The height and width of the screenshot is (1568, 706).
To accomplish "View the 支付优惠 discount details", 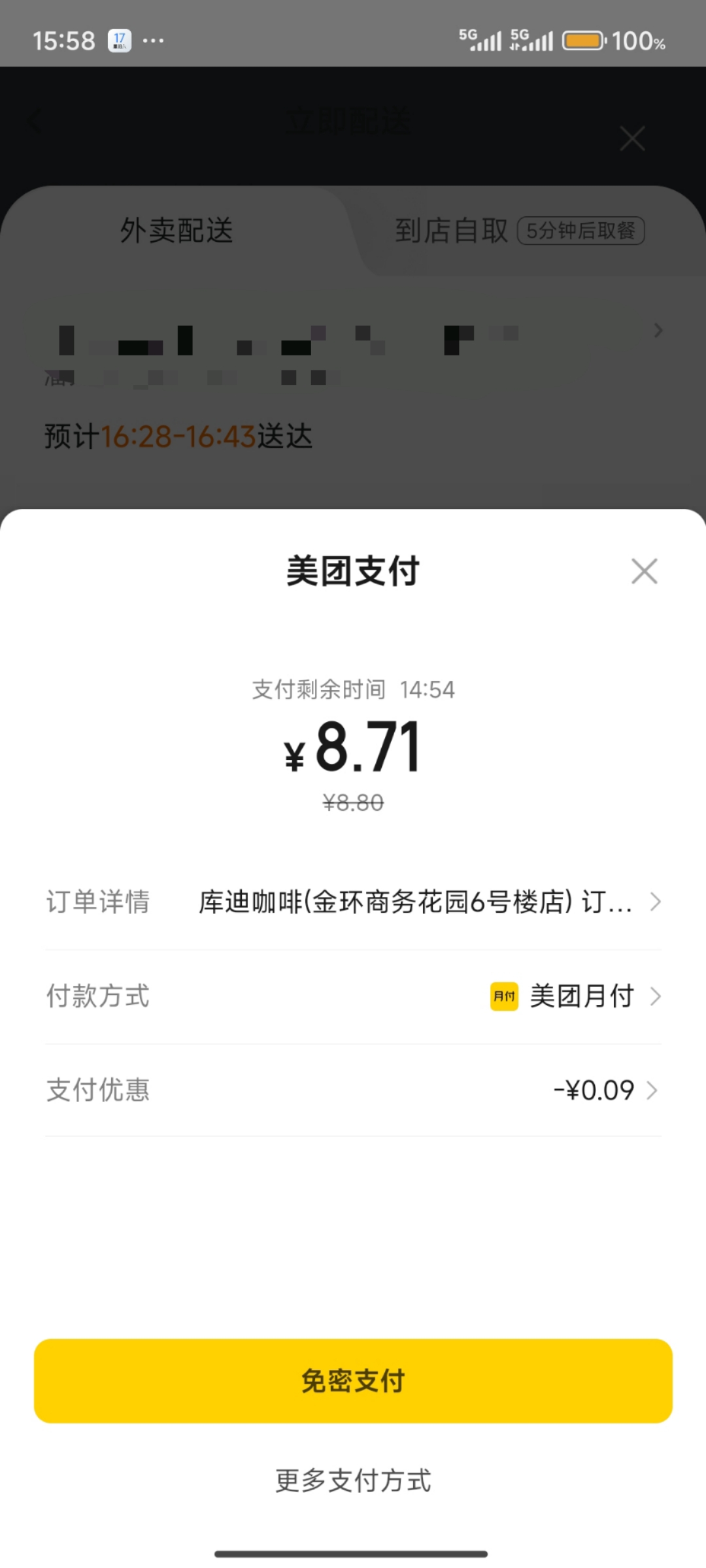I will [x=353, y=1090].
